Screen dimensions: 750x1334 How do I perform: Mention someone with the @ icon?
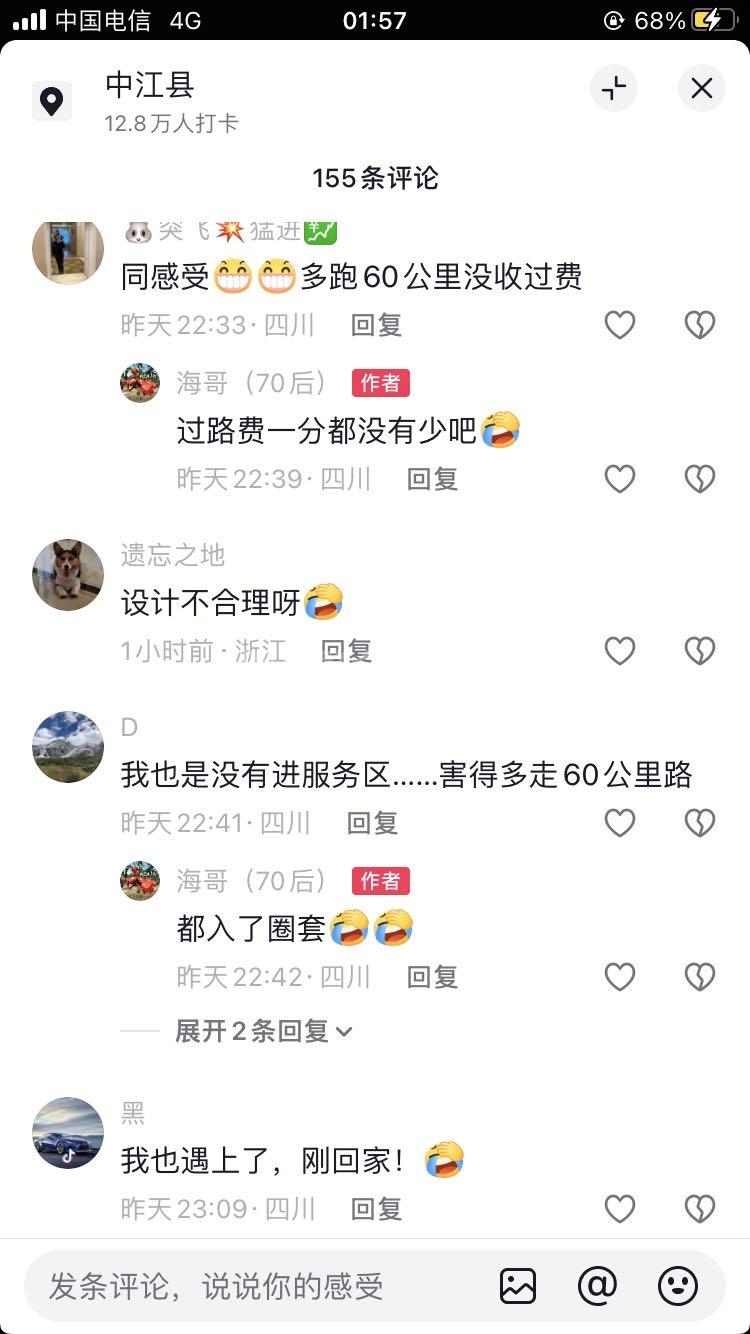(x=597, y=1286)
